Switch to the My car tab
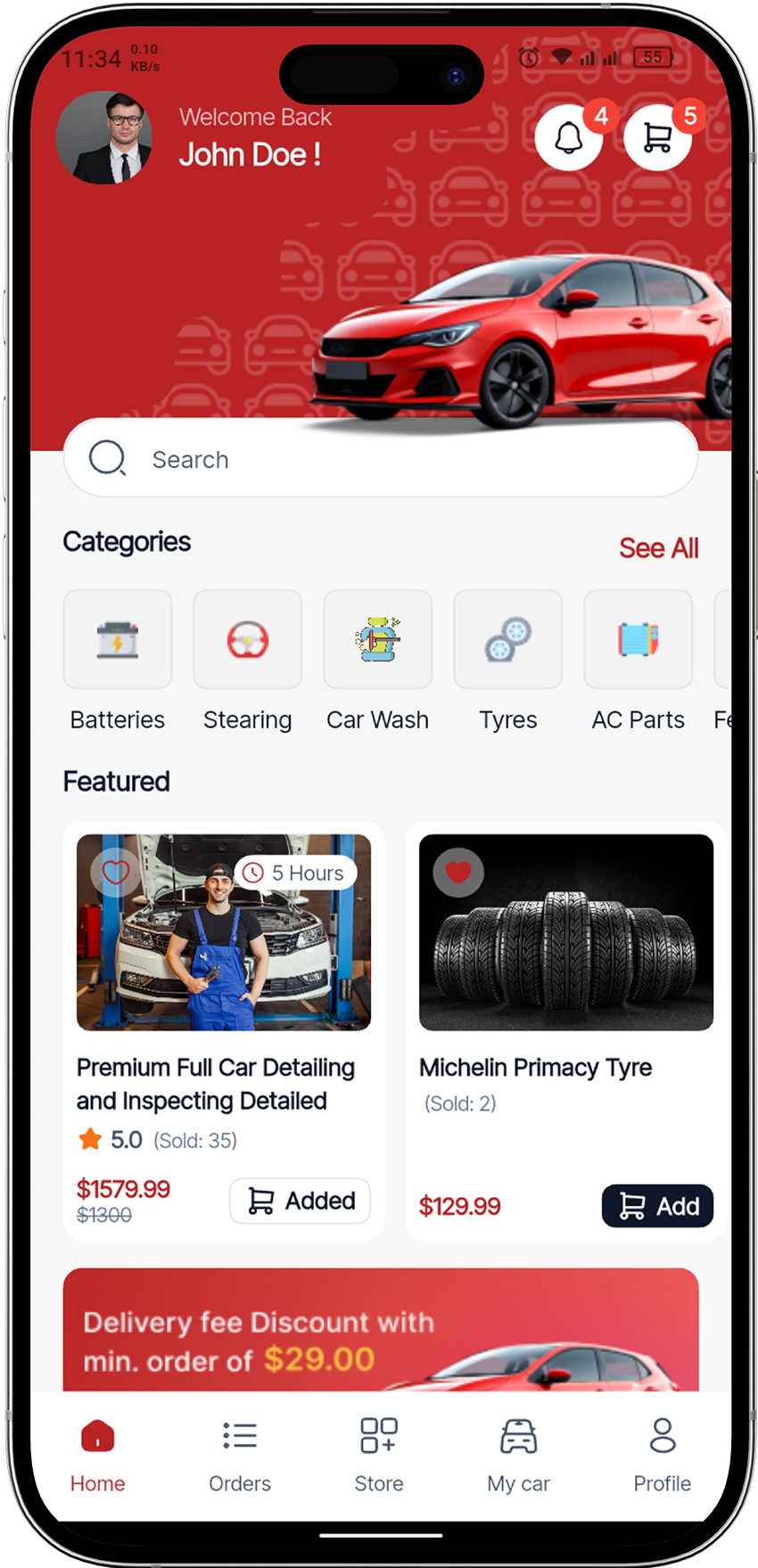 (518, 1455)
